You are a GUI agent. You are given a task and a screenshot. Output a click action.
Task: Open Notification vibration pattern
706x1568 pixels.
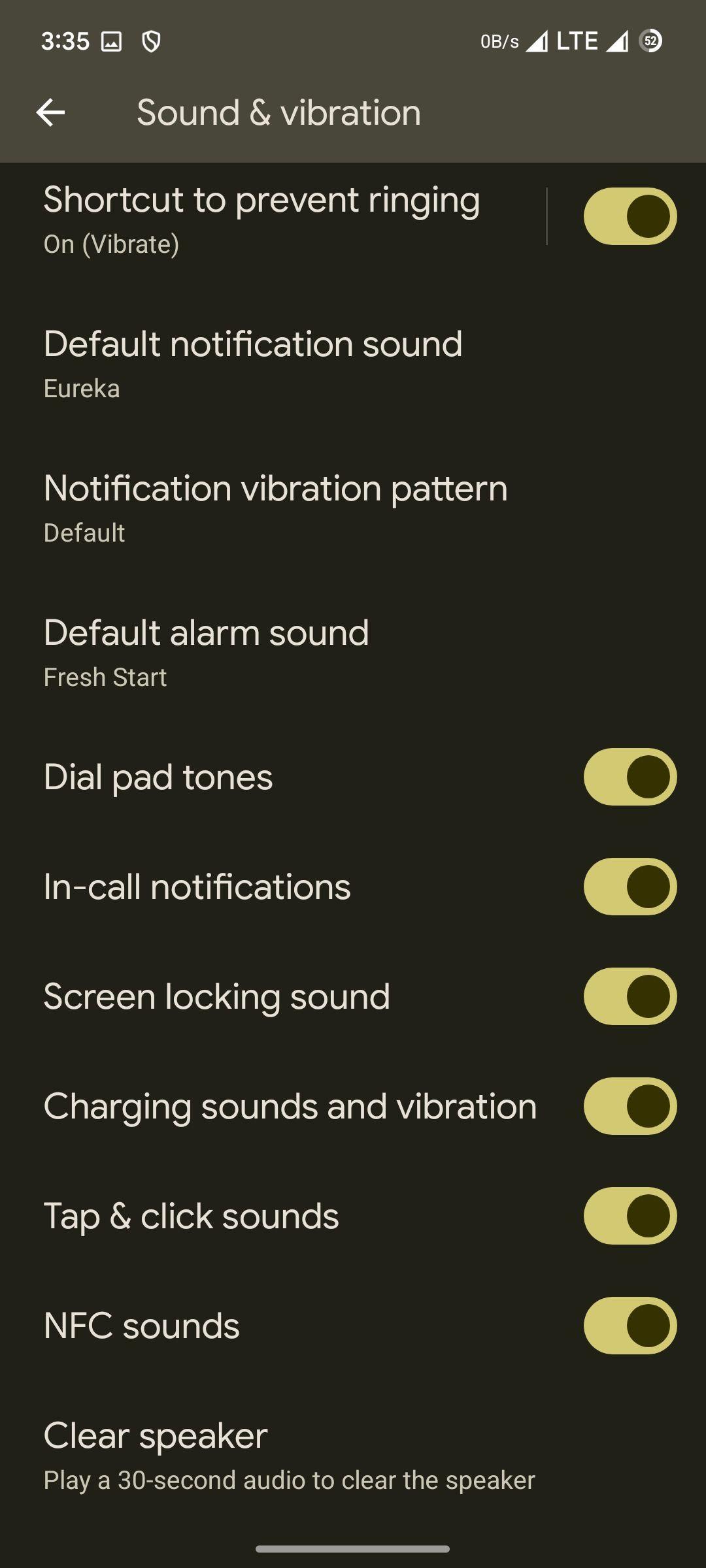[x=353, y=506]
